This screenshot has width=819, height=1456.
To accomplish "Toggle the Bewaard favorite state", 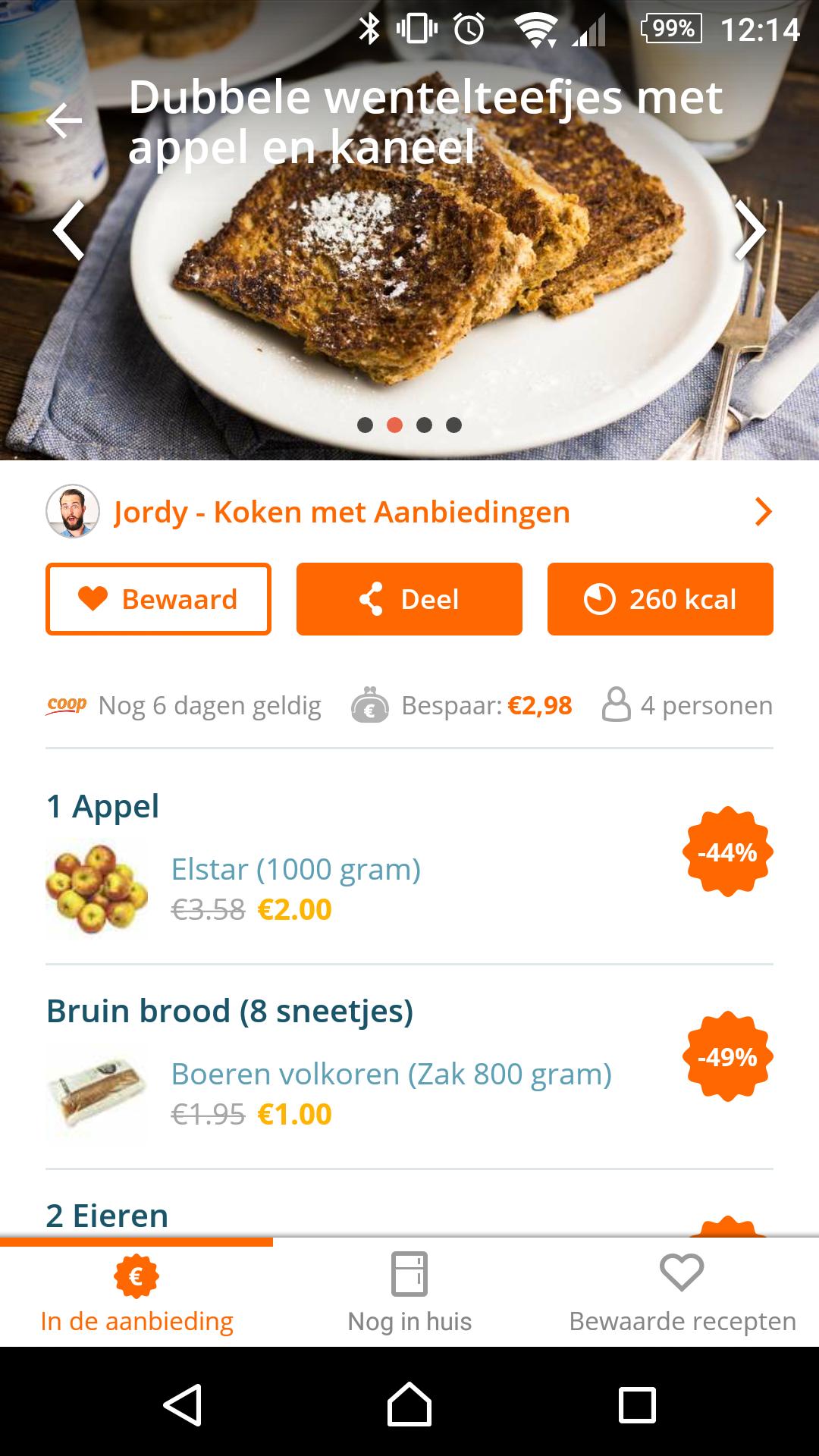I will [x=157, y=599].
